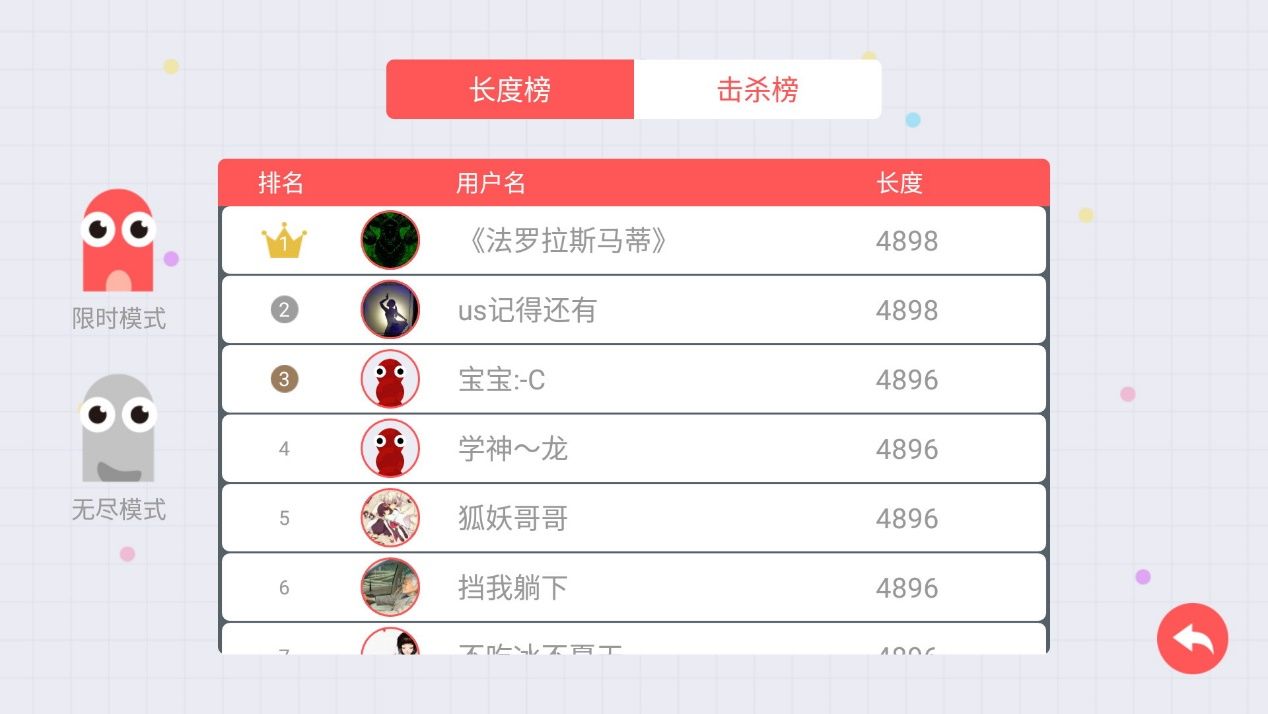
Task: Switch to the 击杀榜 tab
Action: tap(757, 90)
